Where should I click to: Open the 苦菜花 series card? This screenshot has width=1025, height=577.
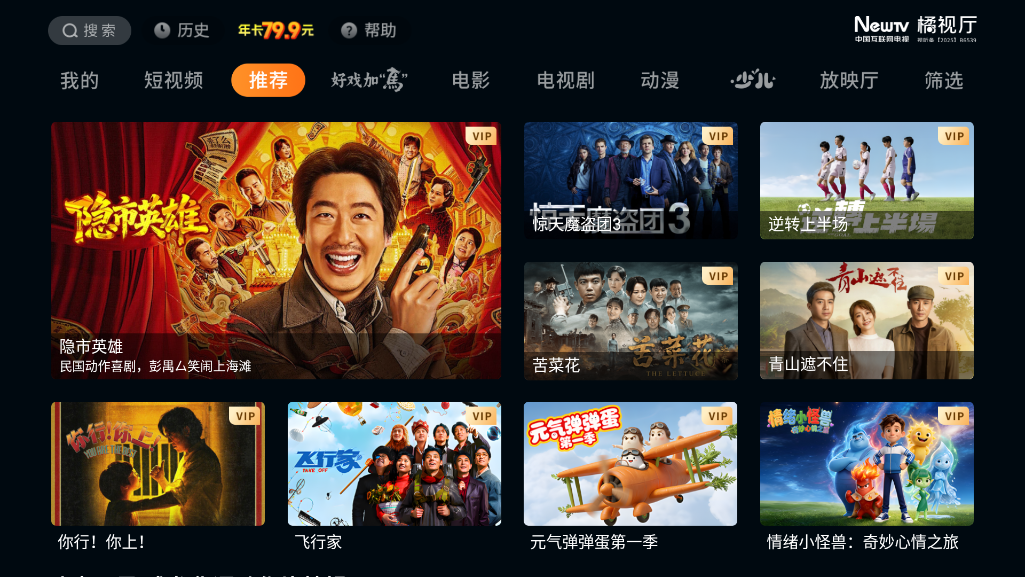tap(630, 320)
